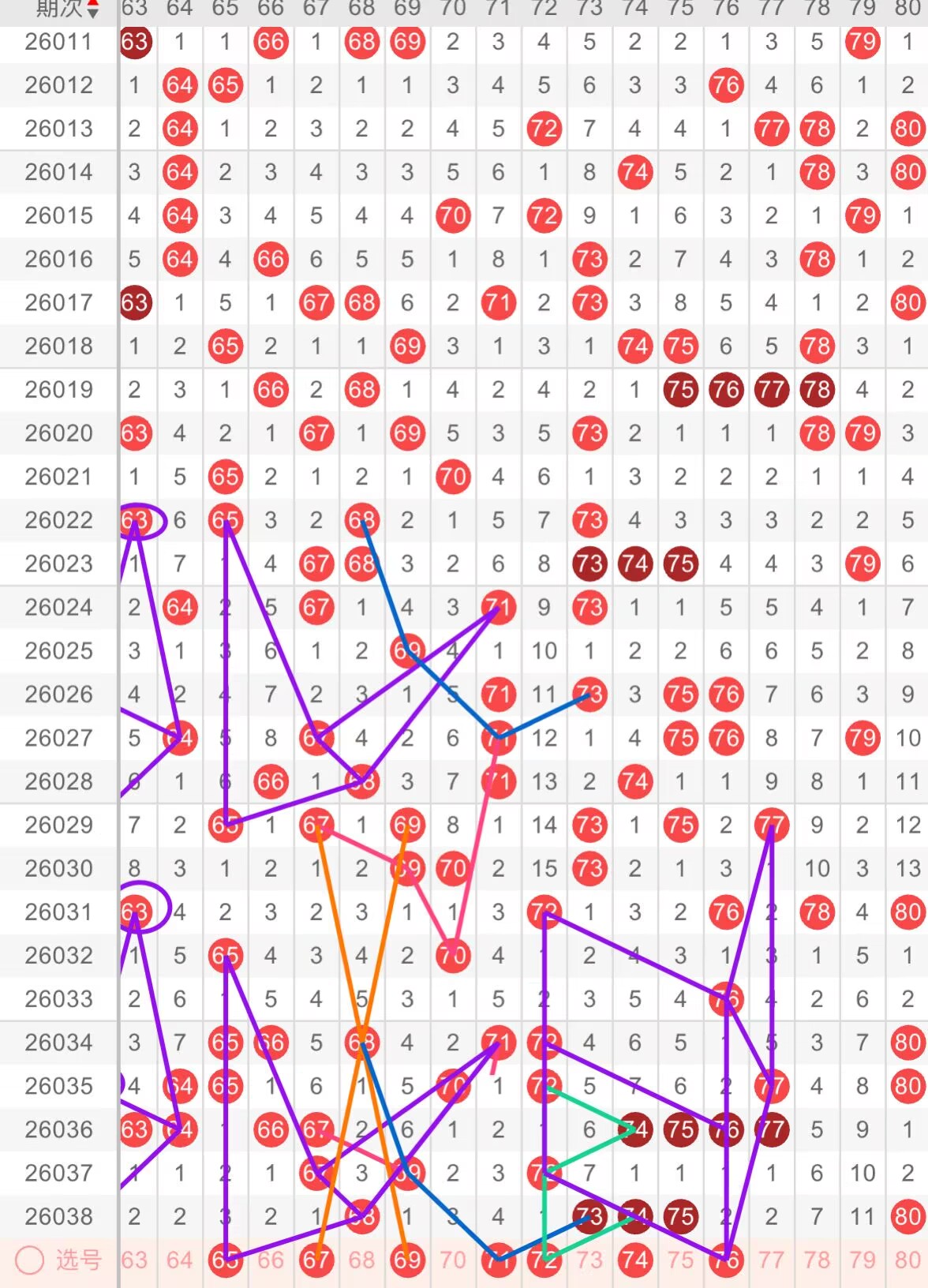Choose number 79 in the 选号 row

tap(863, 1260)
